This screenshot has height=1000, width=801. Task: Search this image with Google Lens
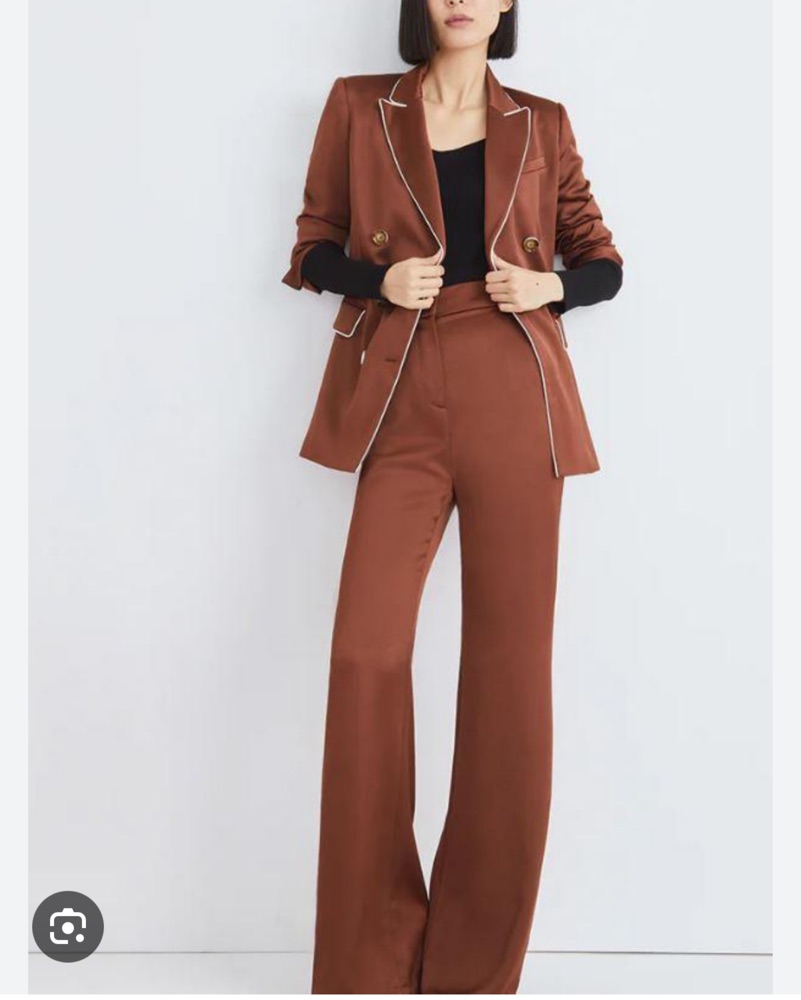pyautogui.click(x=68, y=927)
